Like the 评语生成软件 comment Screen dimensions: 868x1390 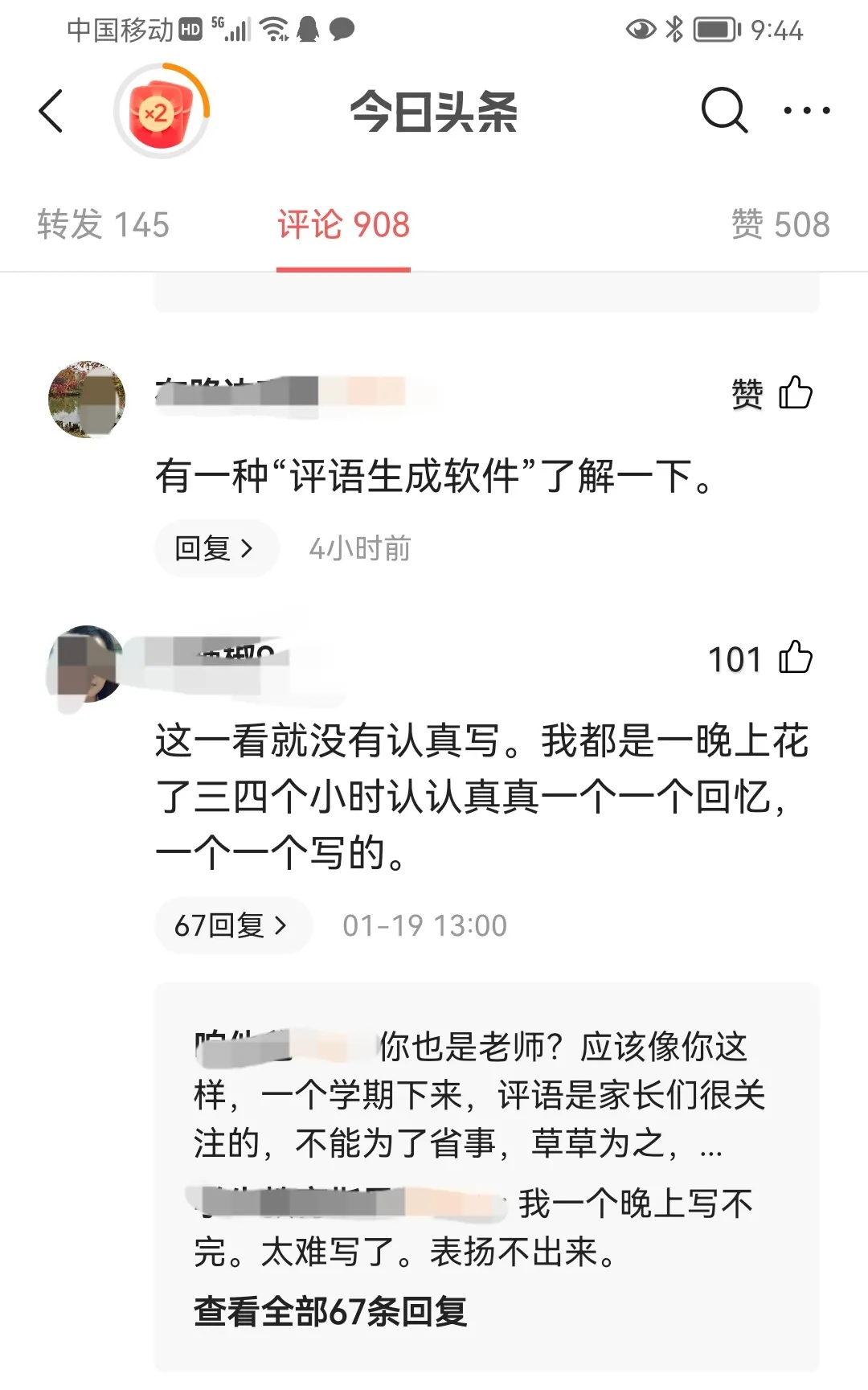(x=795, y=393)
